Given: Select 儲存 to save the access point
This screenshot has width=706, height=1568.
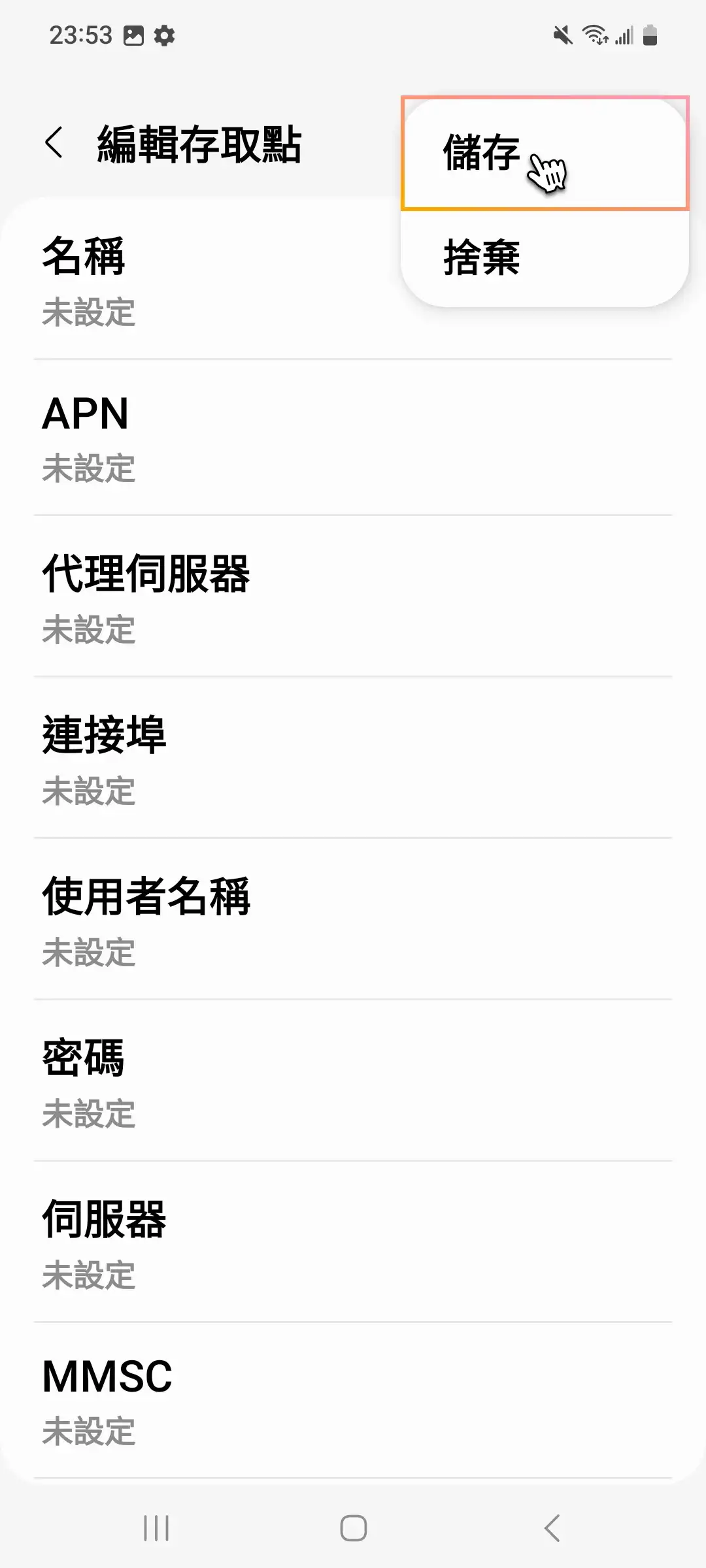Looking at the screenshot, I should (x=480, y=155).
